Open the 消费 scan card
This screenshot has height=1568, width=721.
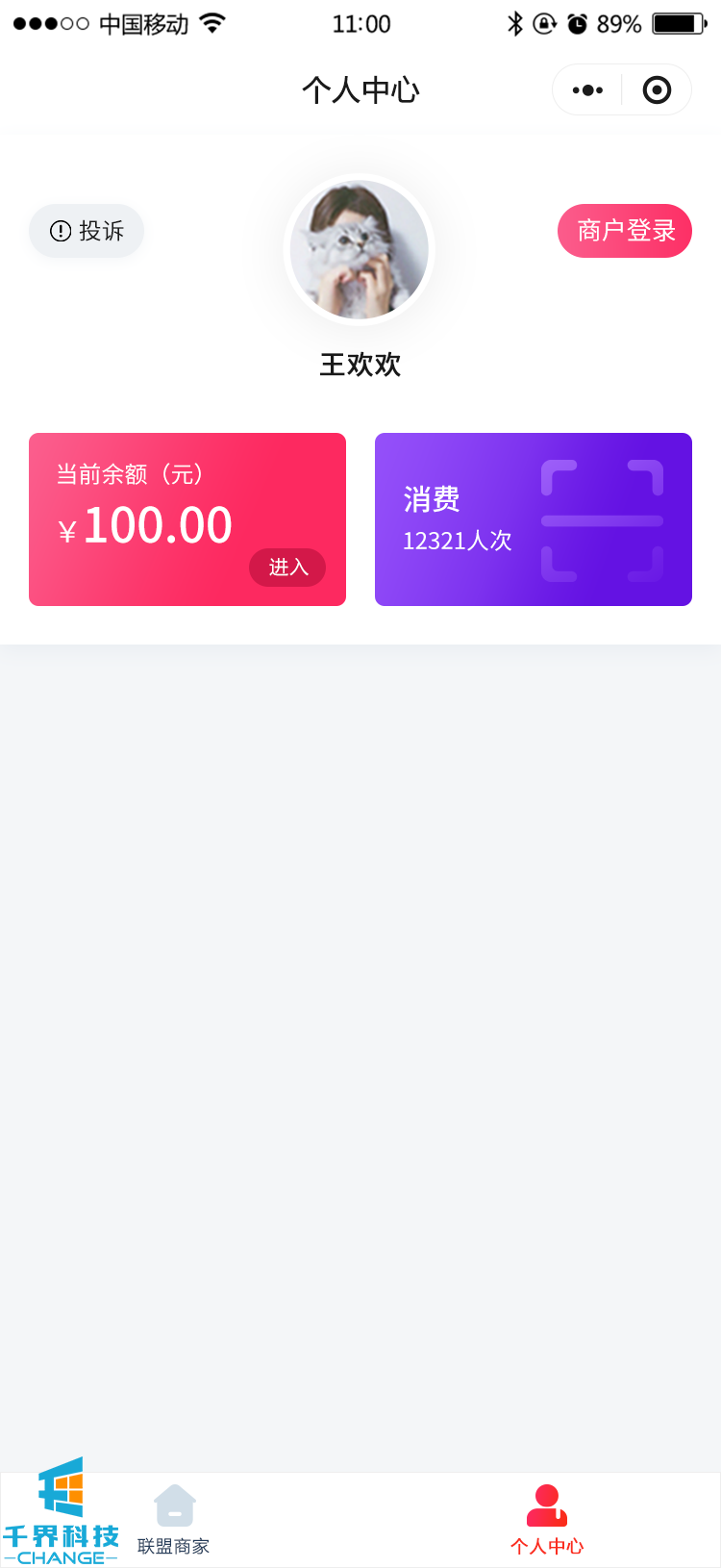coord(534,519)
